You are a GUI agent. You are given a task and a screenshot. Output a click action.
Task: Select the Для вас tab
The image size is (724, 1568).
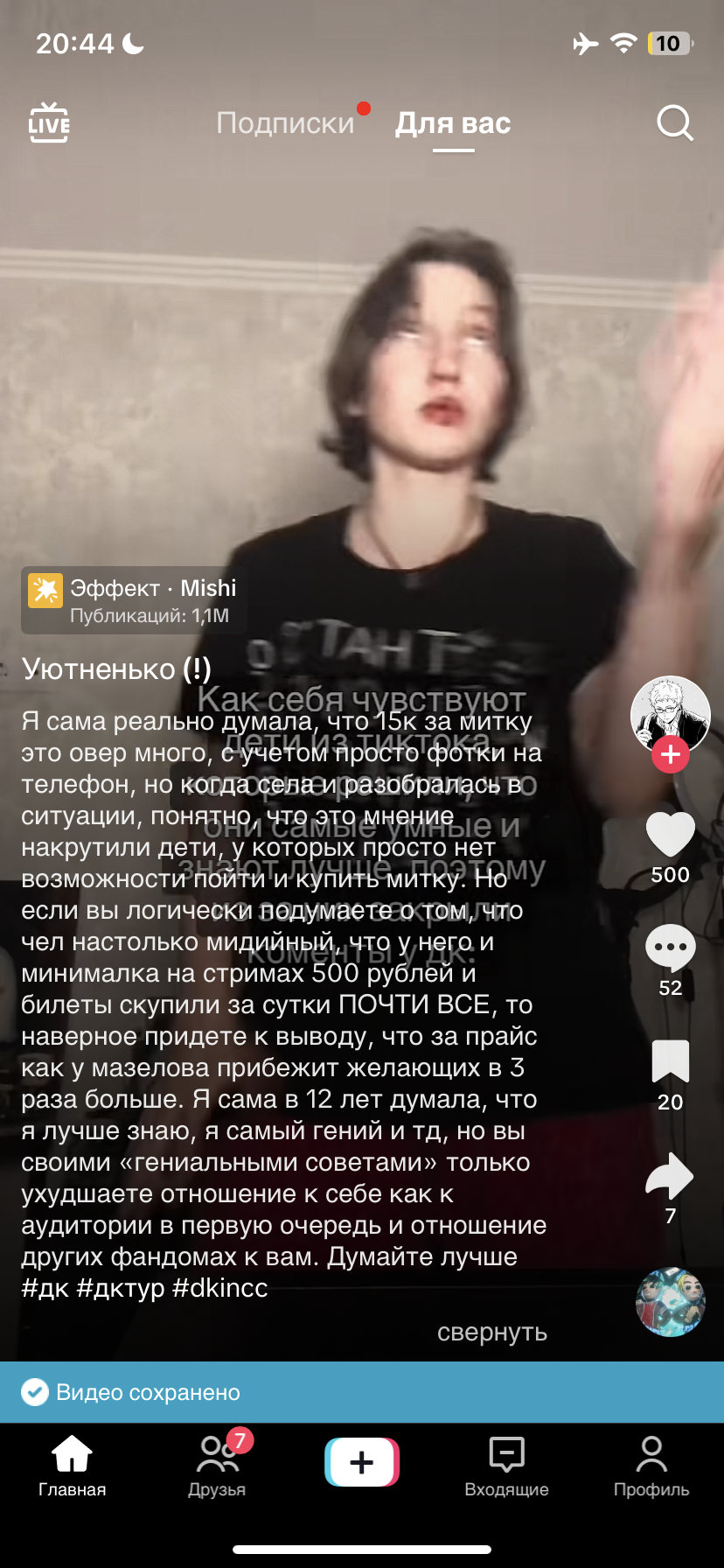click(x=453, y=123)
